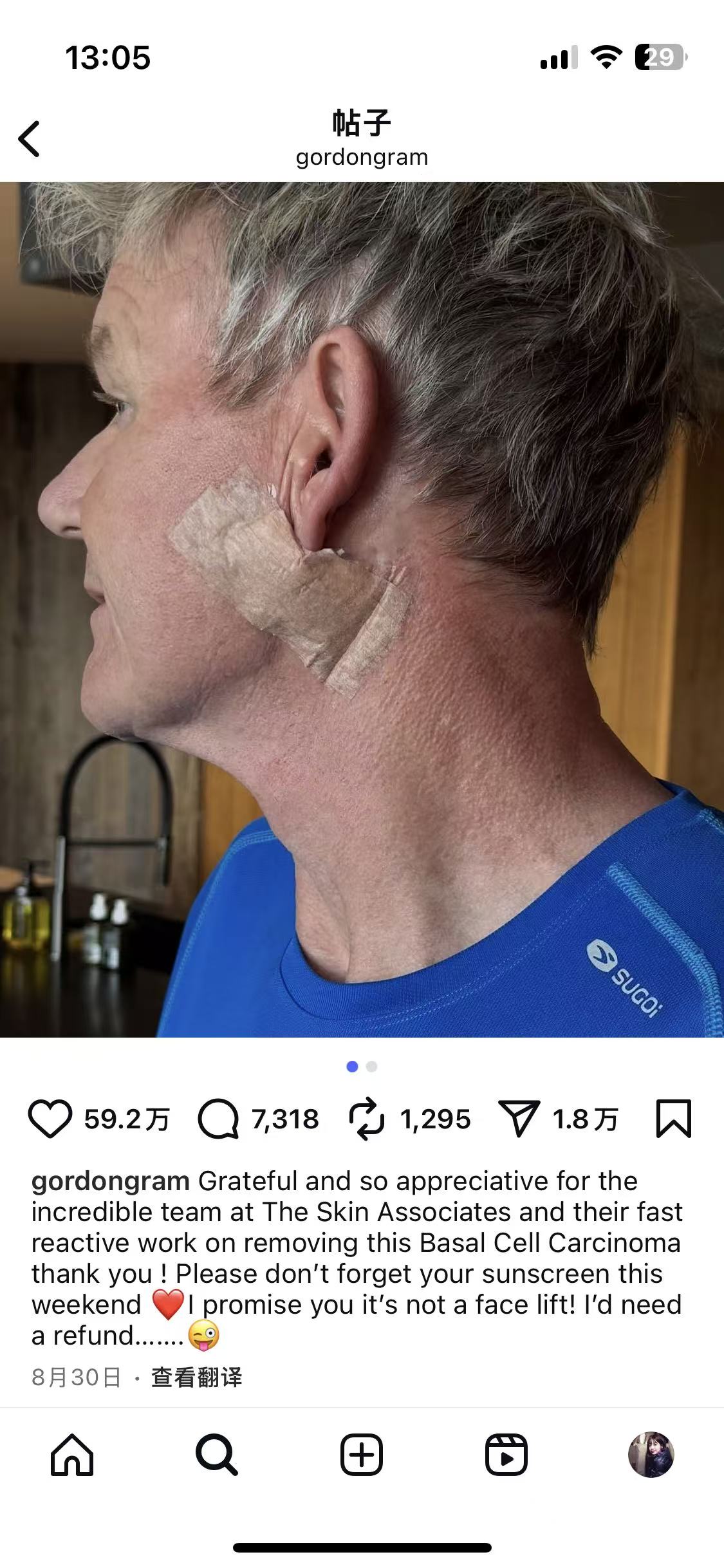
Task: Tap the post photo
Action: (x=362, y=609)
